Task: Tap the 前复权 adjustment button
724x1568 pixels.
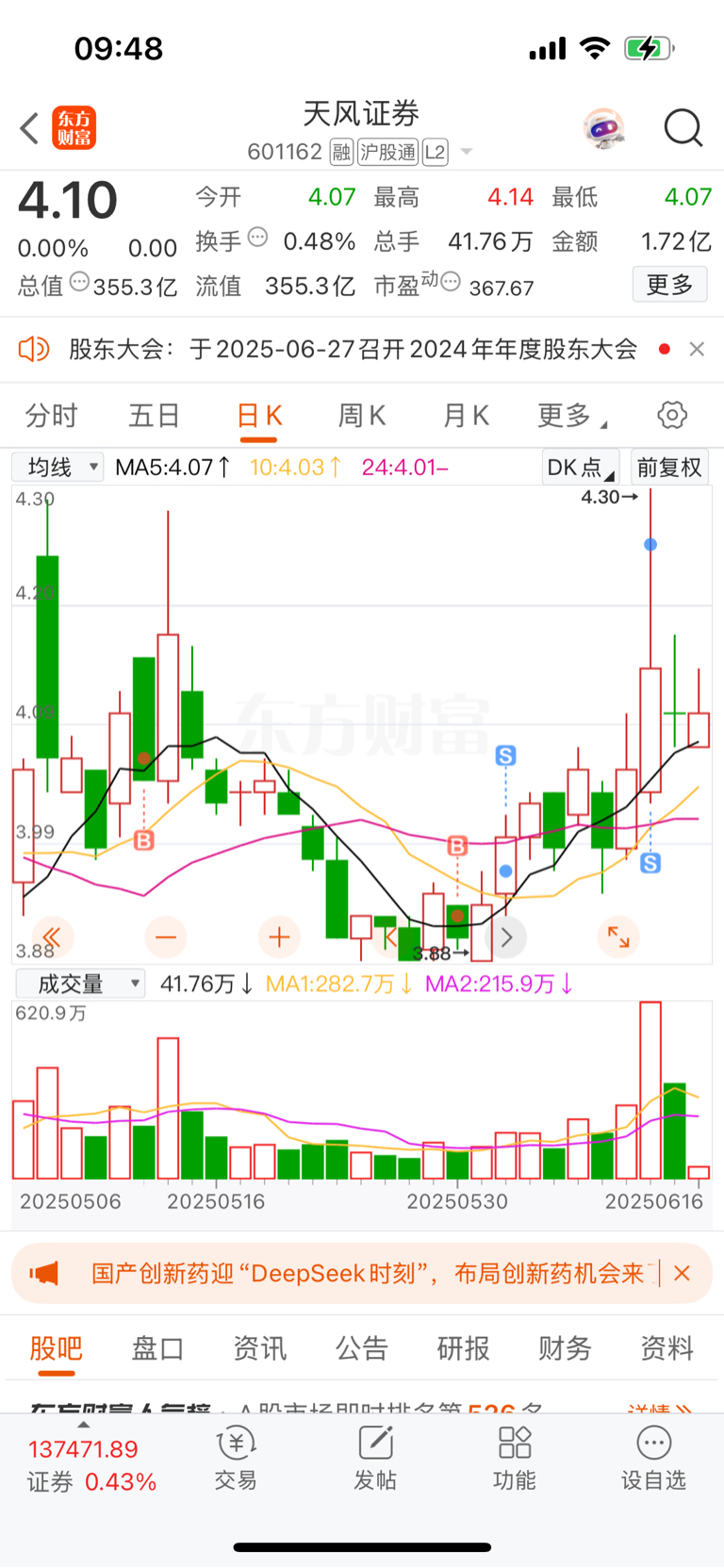Action: pyautogui.click(x=669, y=467)
